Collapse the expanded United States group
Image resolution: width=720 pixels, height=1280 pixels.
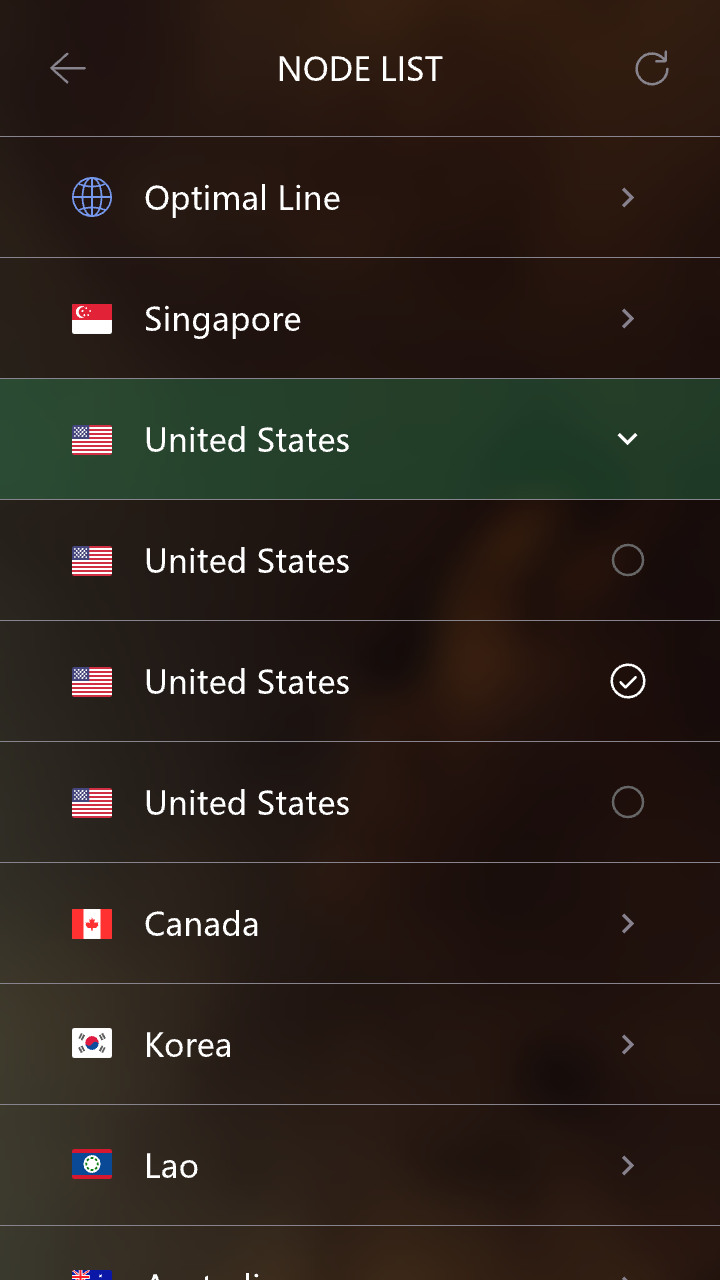[x=627, y=439]
